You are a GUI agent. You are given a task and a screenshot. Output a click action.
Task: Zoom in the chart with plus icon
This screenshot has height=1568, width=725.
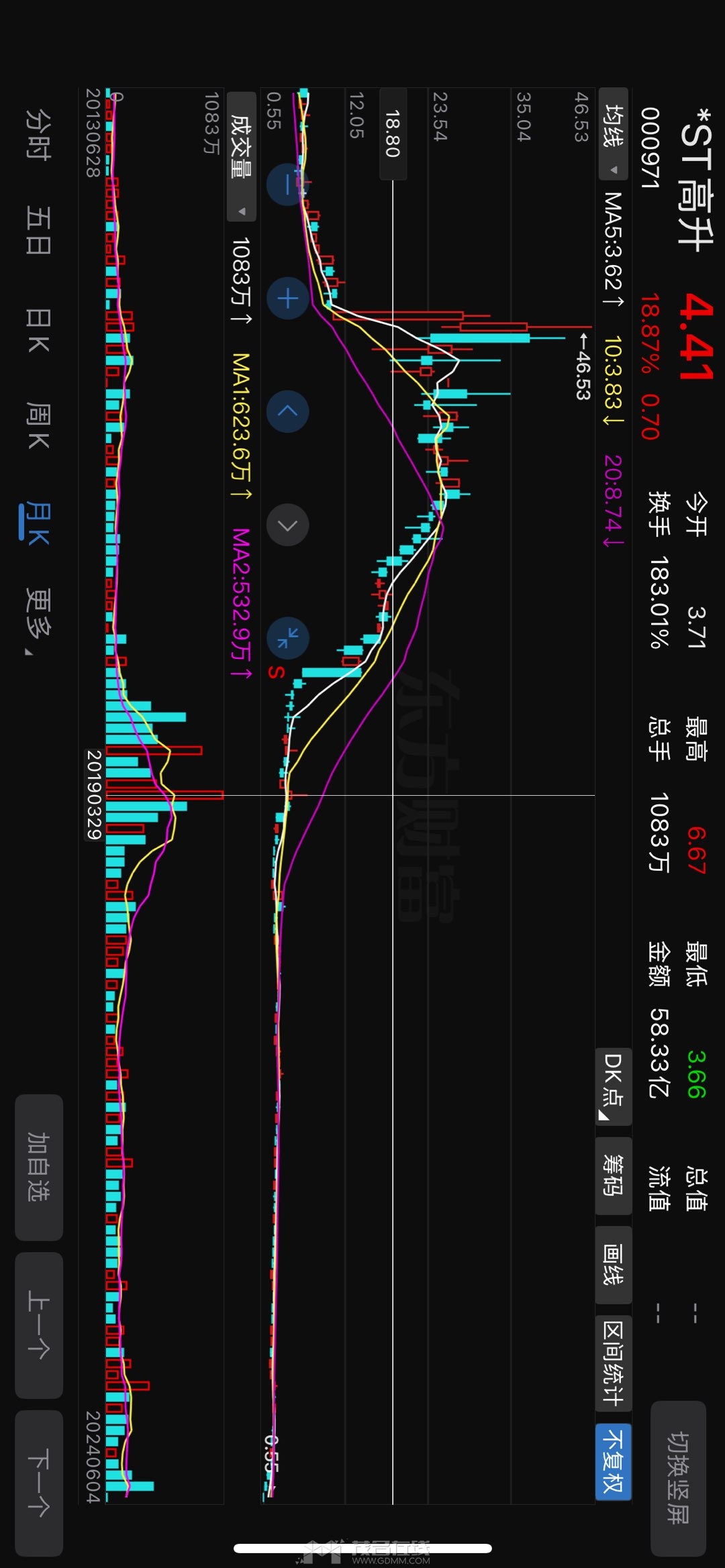(x=287, y=298)
